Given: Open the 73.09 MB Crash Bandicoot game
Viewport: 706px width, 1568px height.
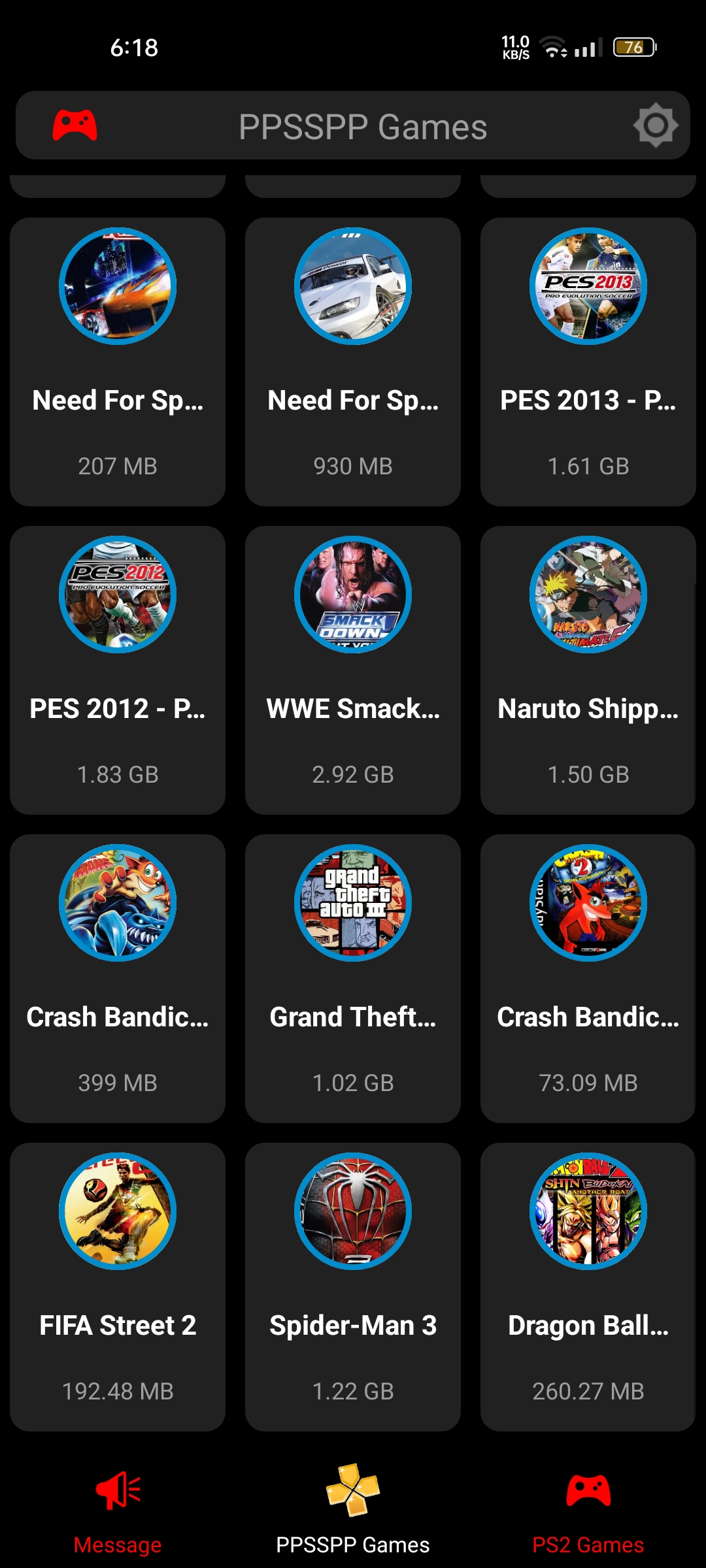Looking at the screenshot, I should pos(588,978).
